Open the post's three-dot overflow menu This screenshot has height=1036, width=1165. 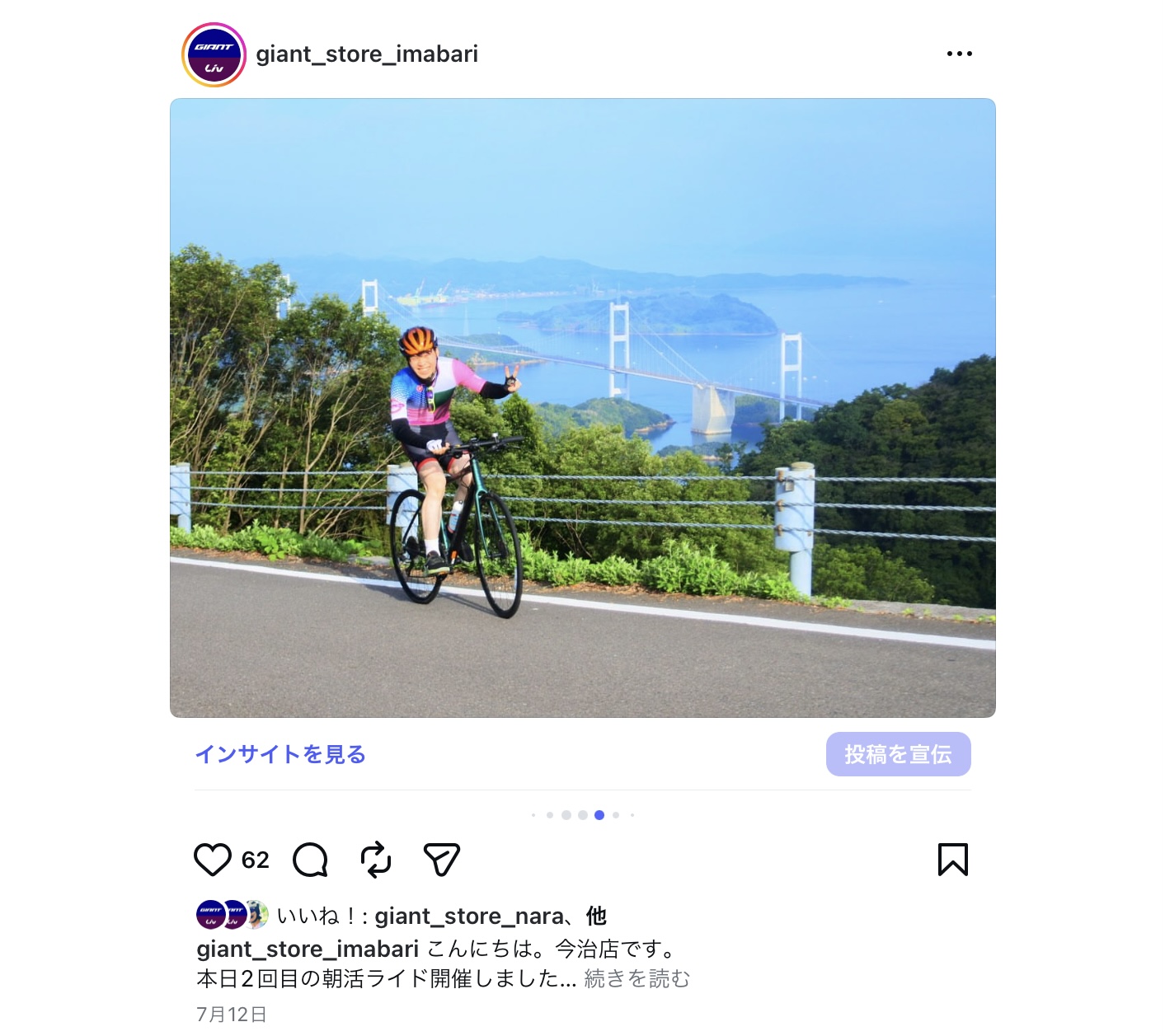959,54
